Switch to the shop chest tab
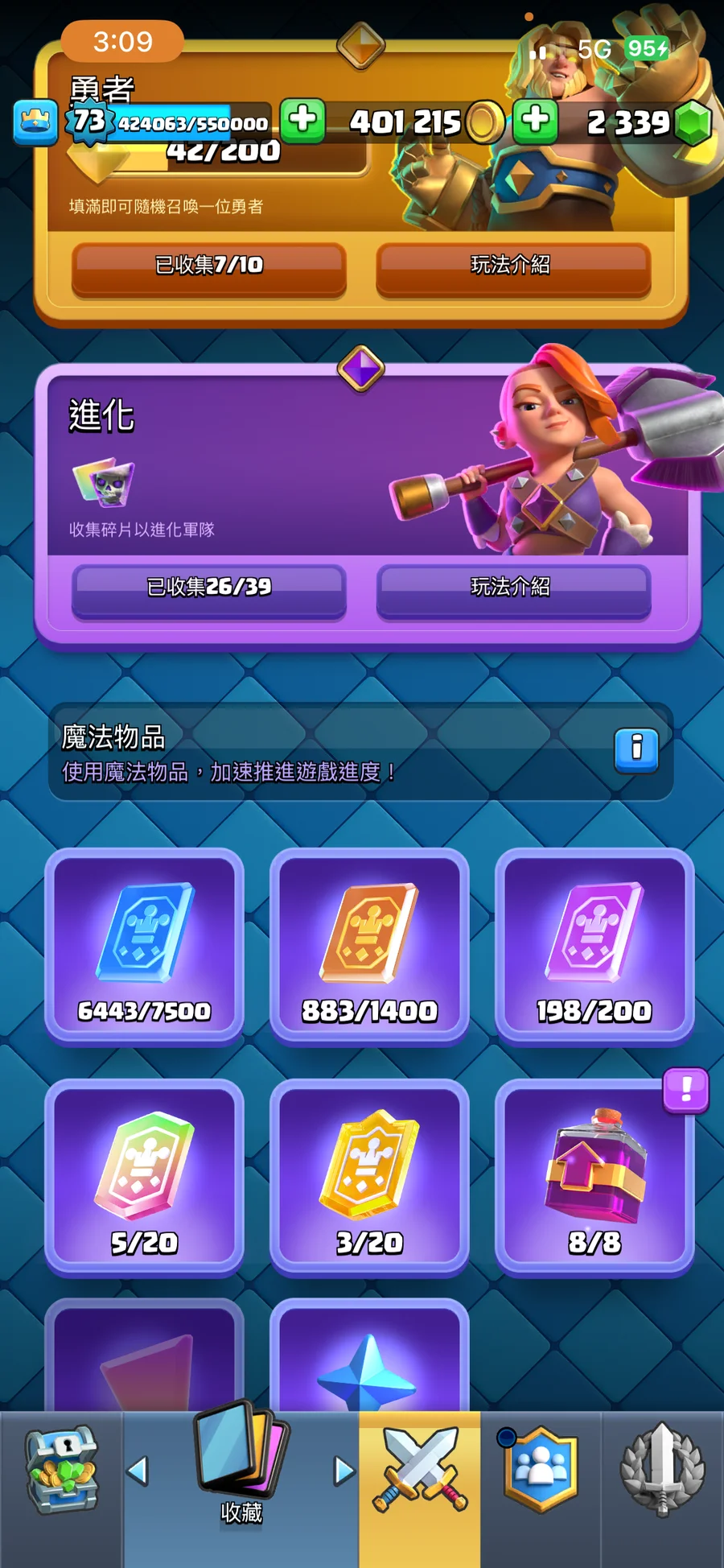This screenshot has height=1568, width=724. tap(62, 1471)
